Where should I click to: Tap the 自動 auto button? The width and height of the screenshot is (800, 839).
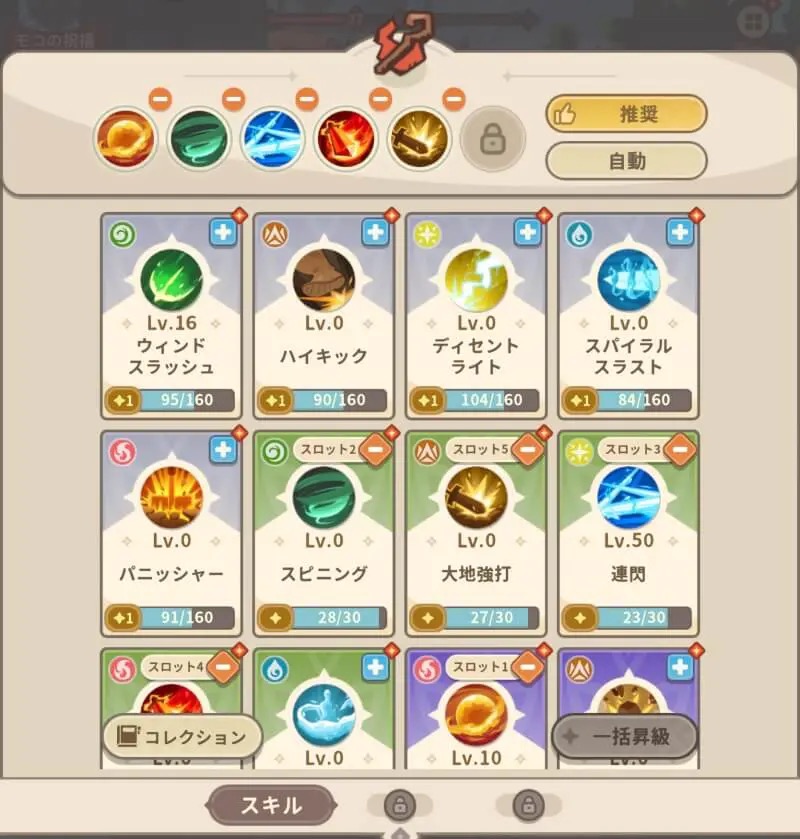[626, 160]
